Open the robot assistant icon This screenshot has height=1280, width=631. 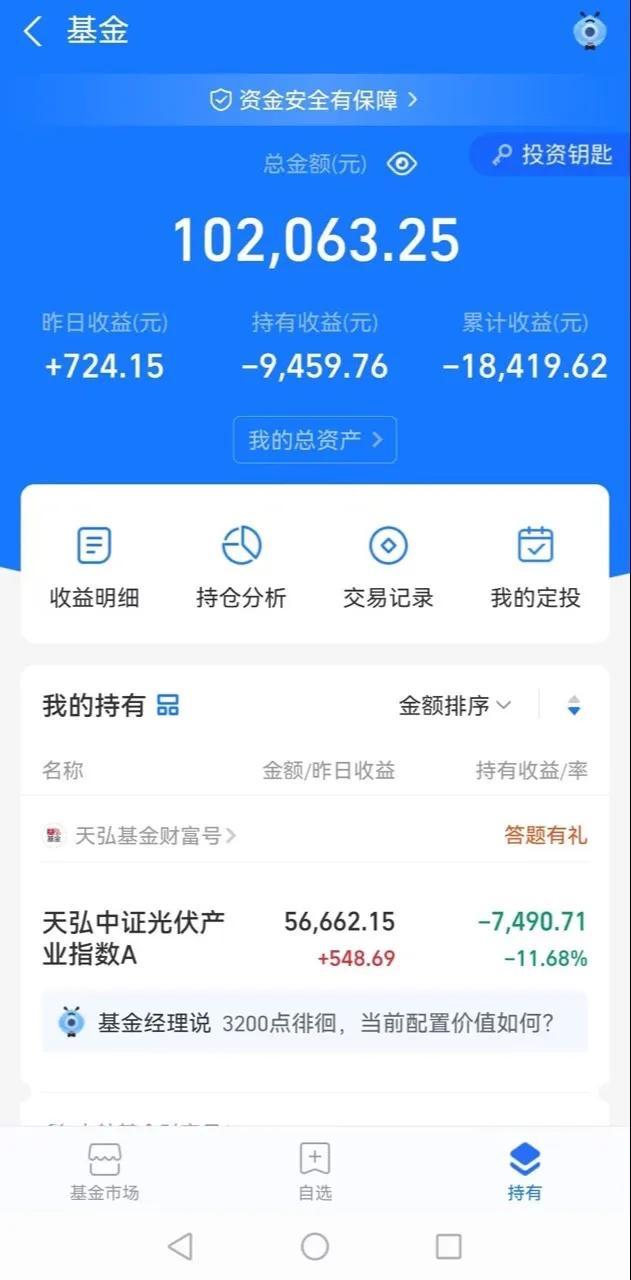pos(590,31)
